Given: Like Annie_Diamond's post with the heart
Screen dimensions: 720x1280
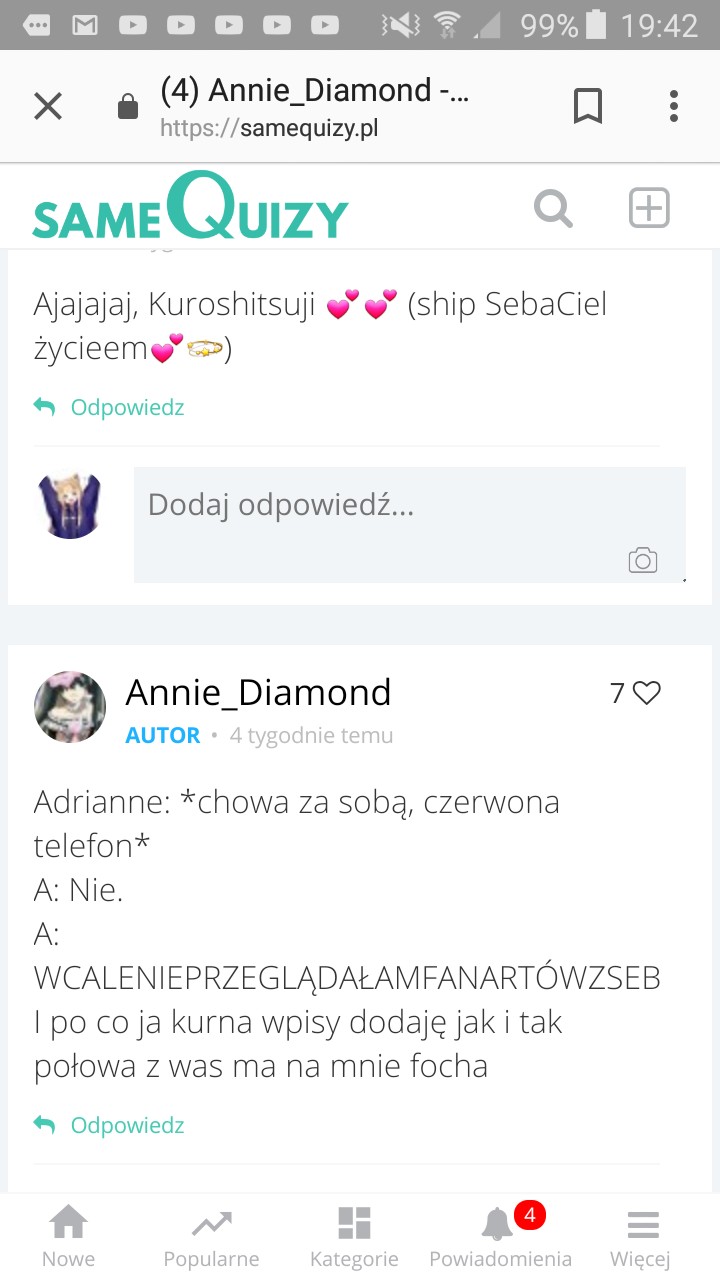Looking at the screenshot, I should tap(647, 693).
